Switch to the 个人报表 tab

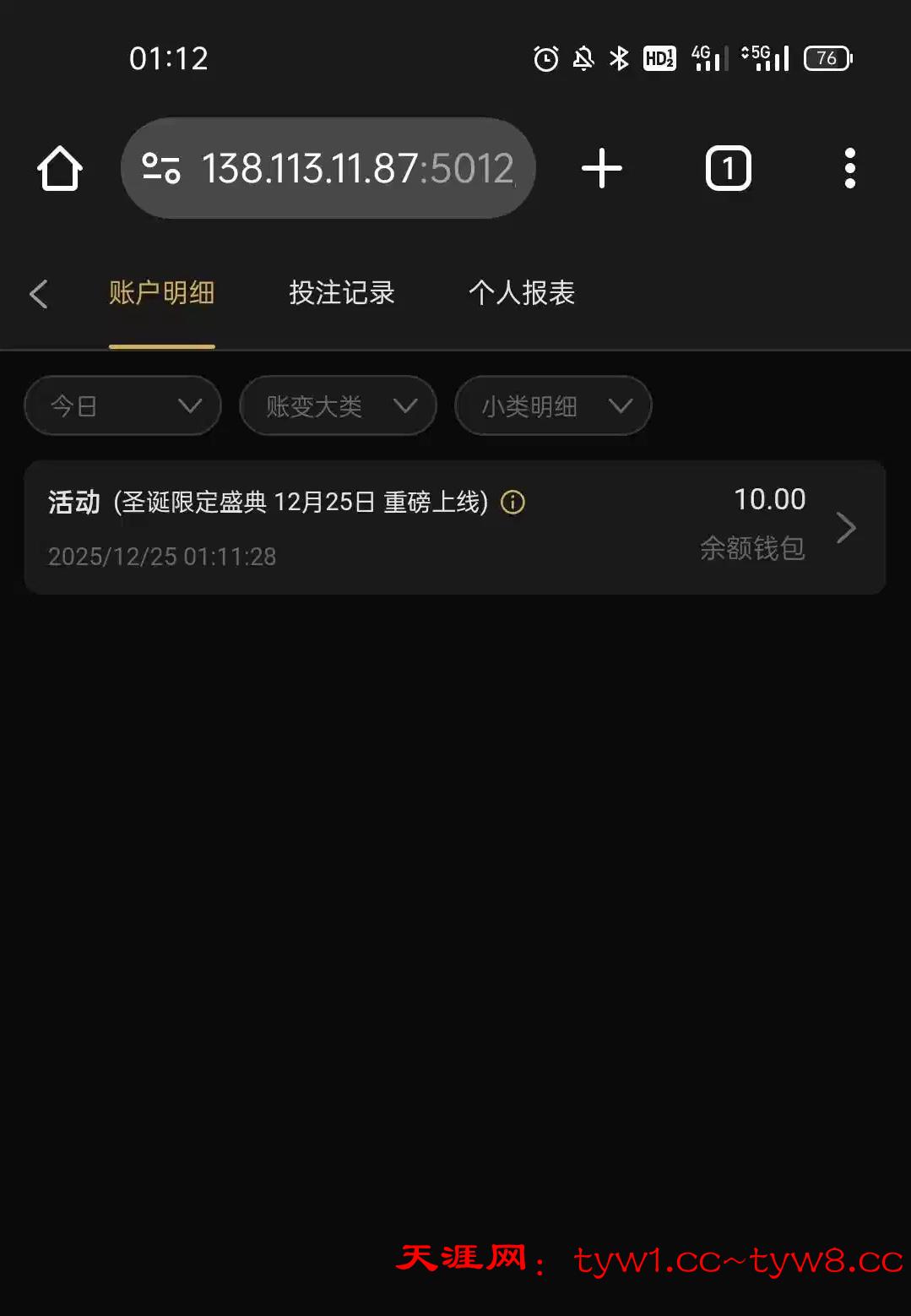(522, 294)
